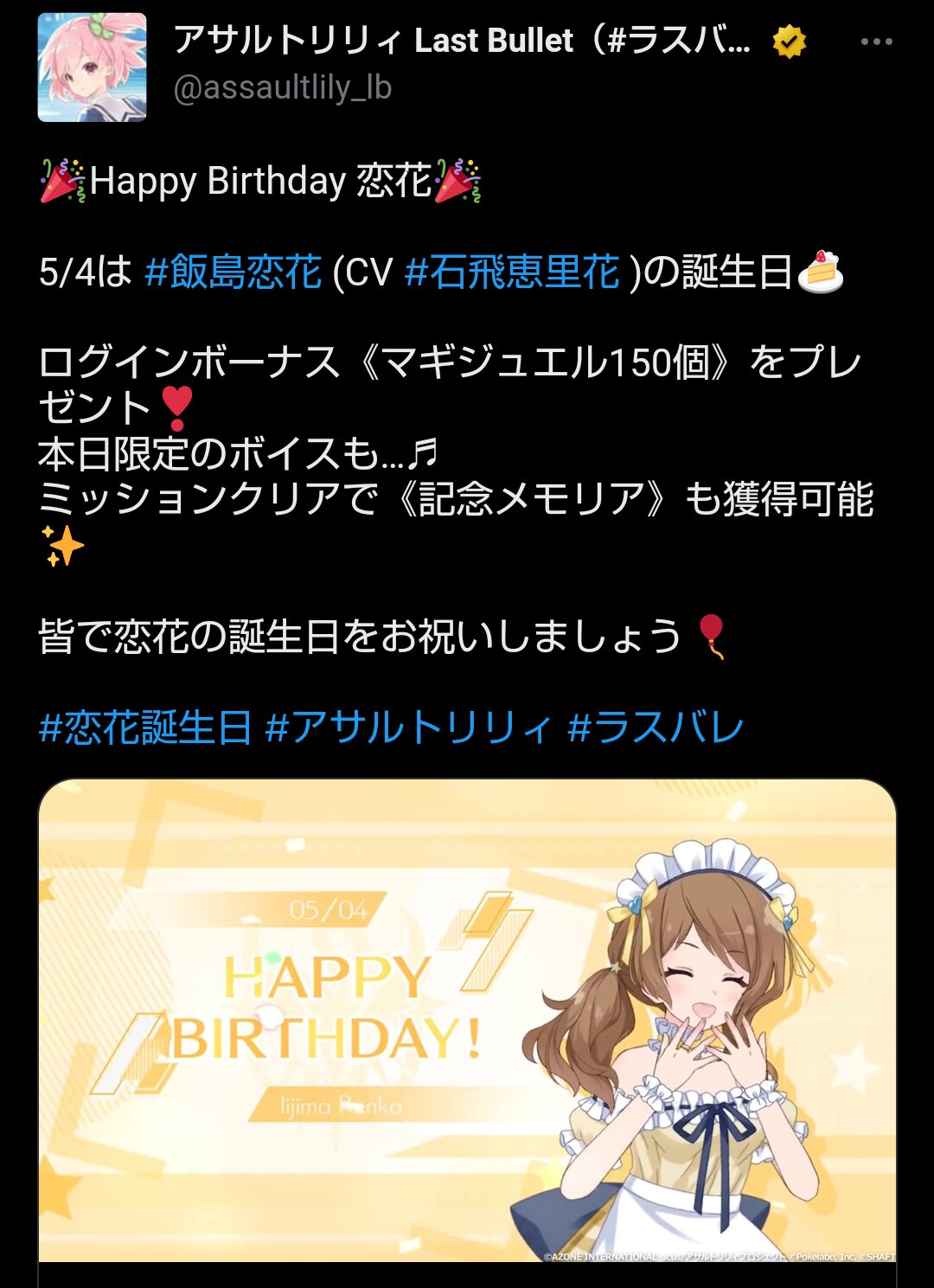
Task: Open hashtag #飯島恋花
Action: (x=233, y=272)
